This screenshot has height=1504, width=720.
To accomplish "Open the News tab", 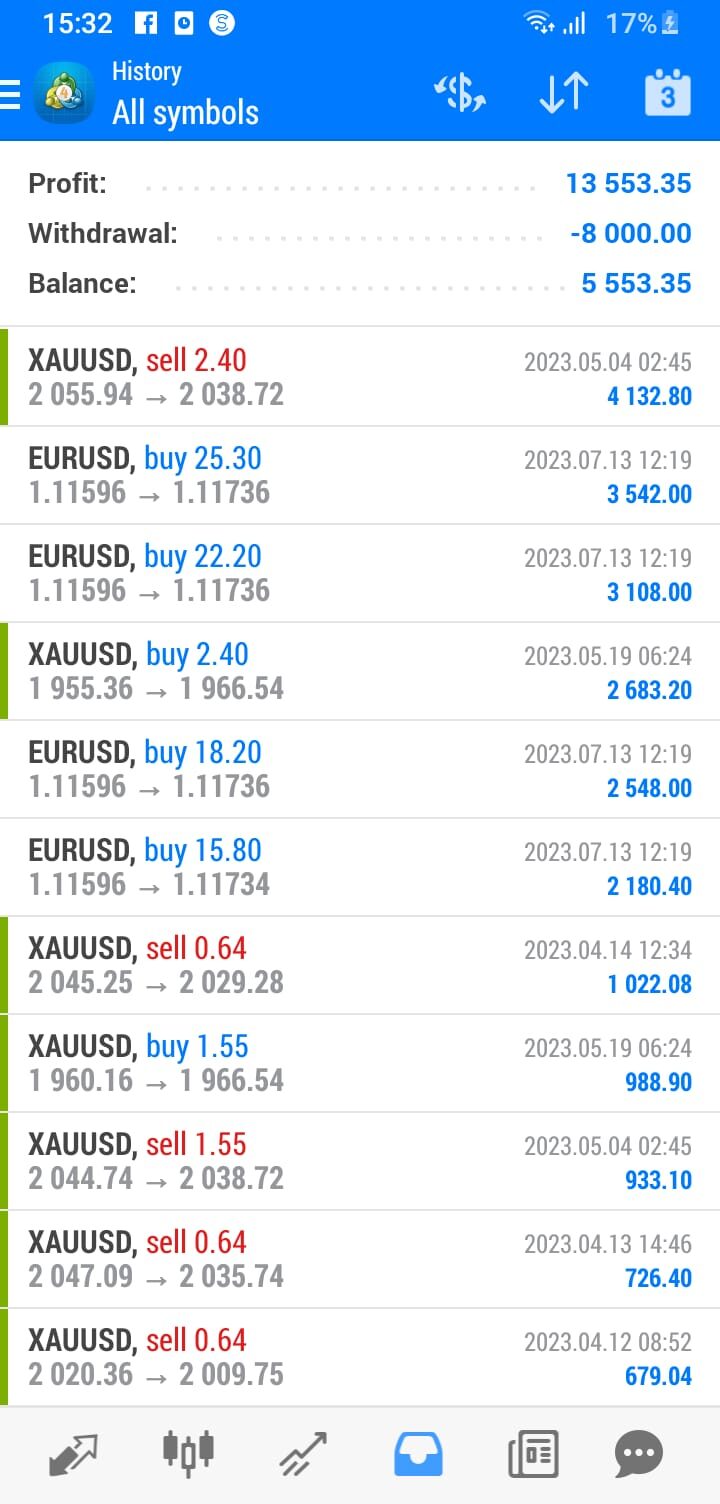I will 533,1454.
